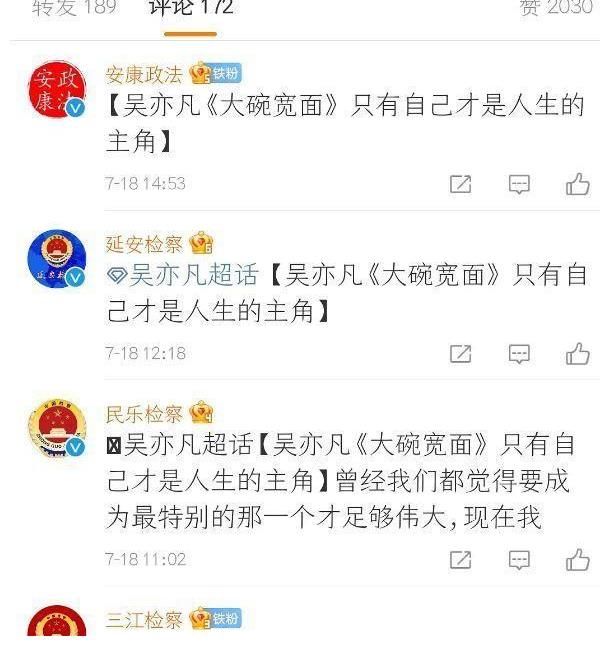This screenshot has height=656, width=610.
Task: Like the comment by 安康政法
Action: click(578, 184)
